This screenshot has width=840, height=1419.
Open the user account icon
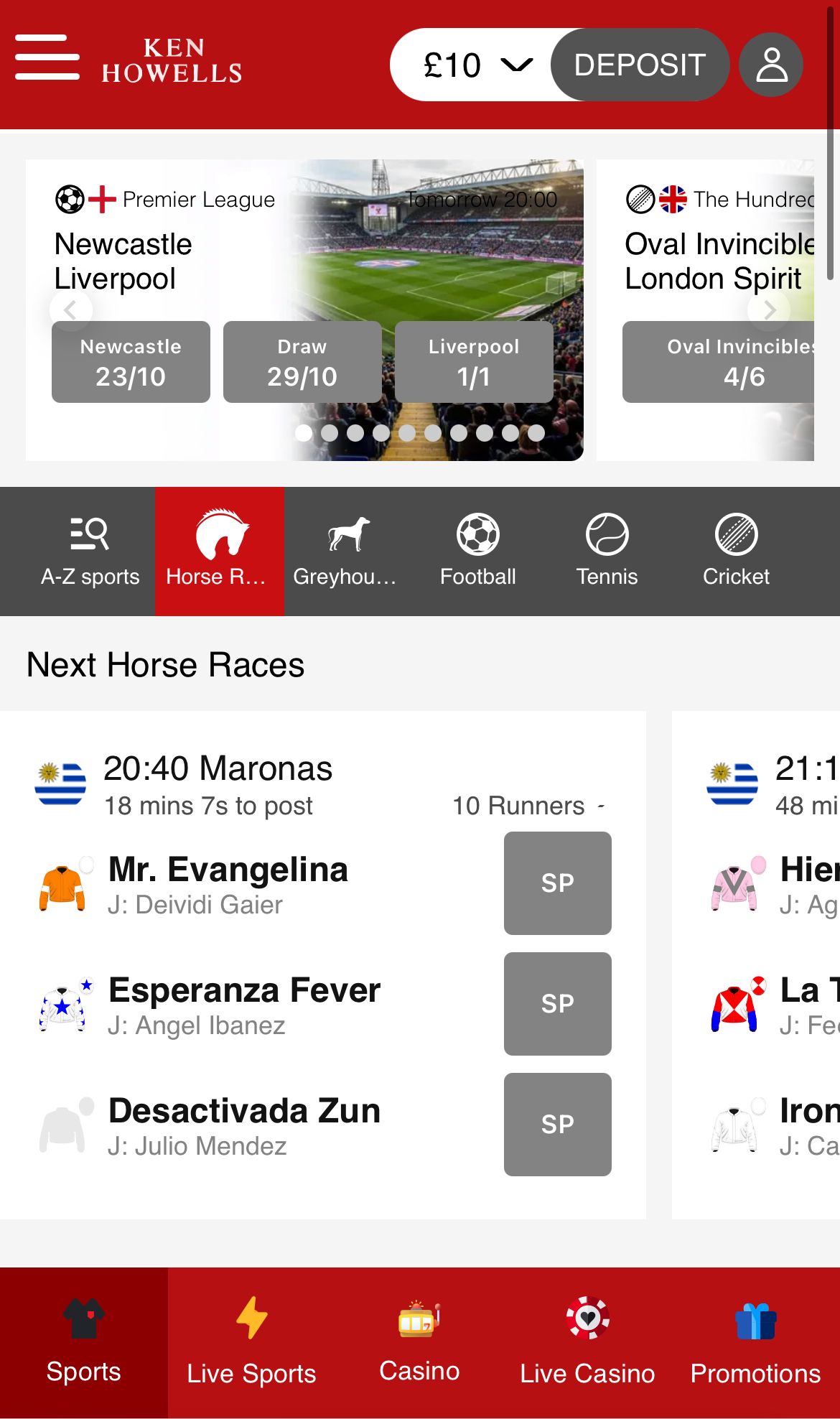771,65
